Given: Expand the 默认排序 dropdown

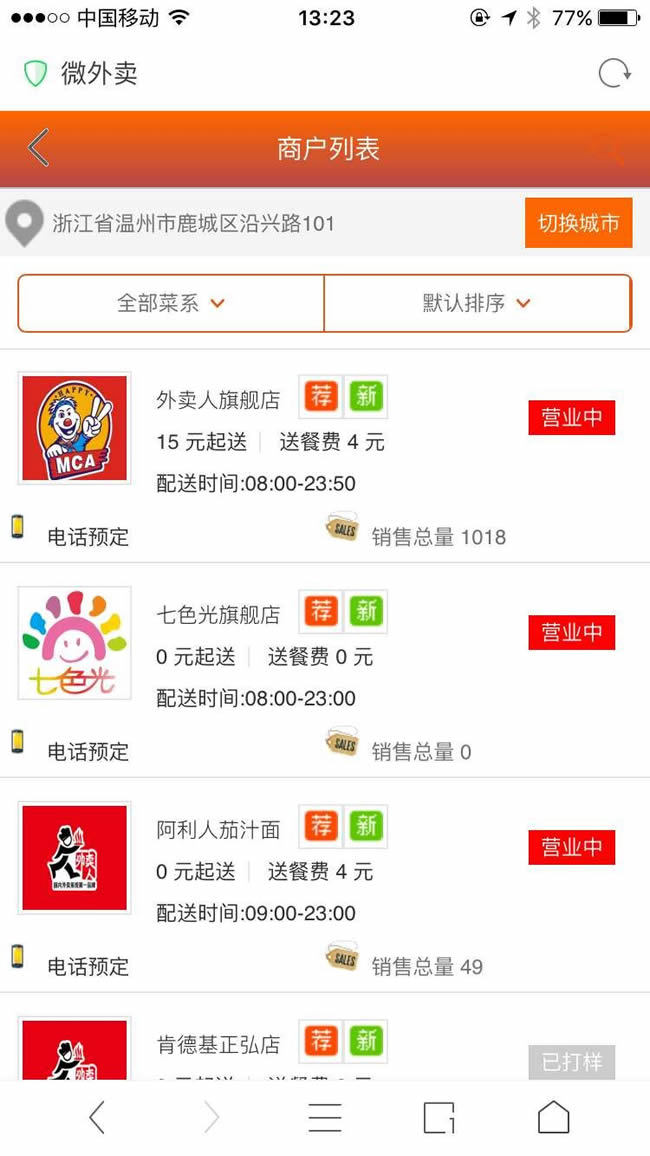Looking at the screenshot, I should pos(477,303).
